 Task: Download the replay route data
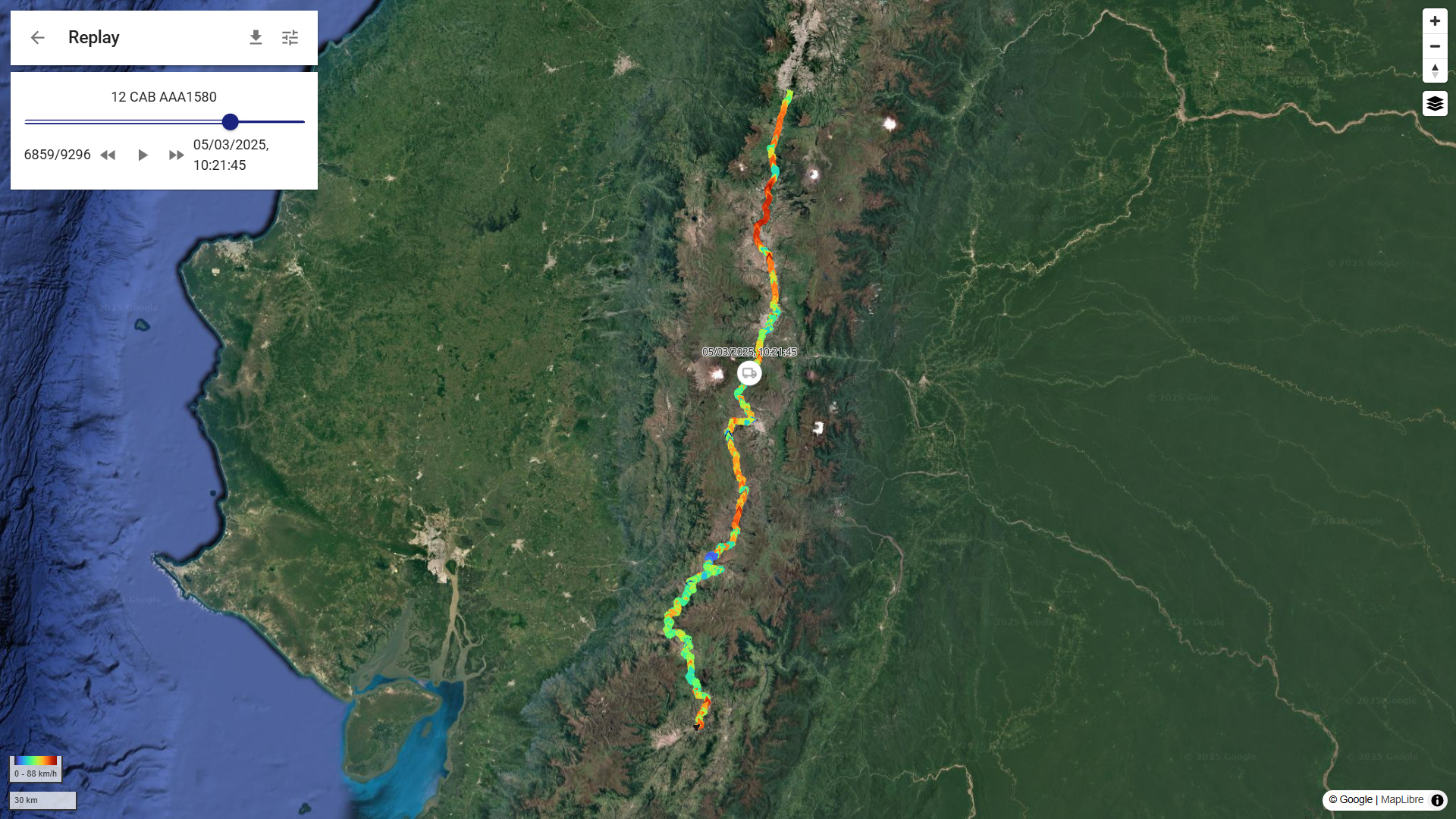(x=256, y=37)
